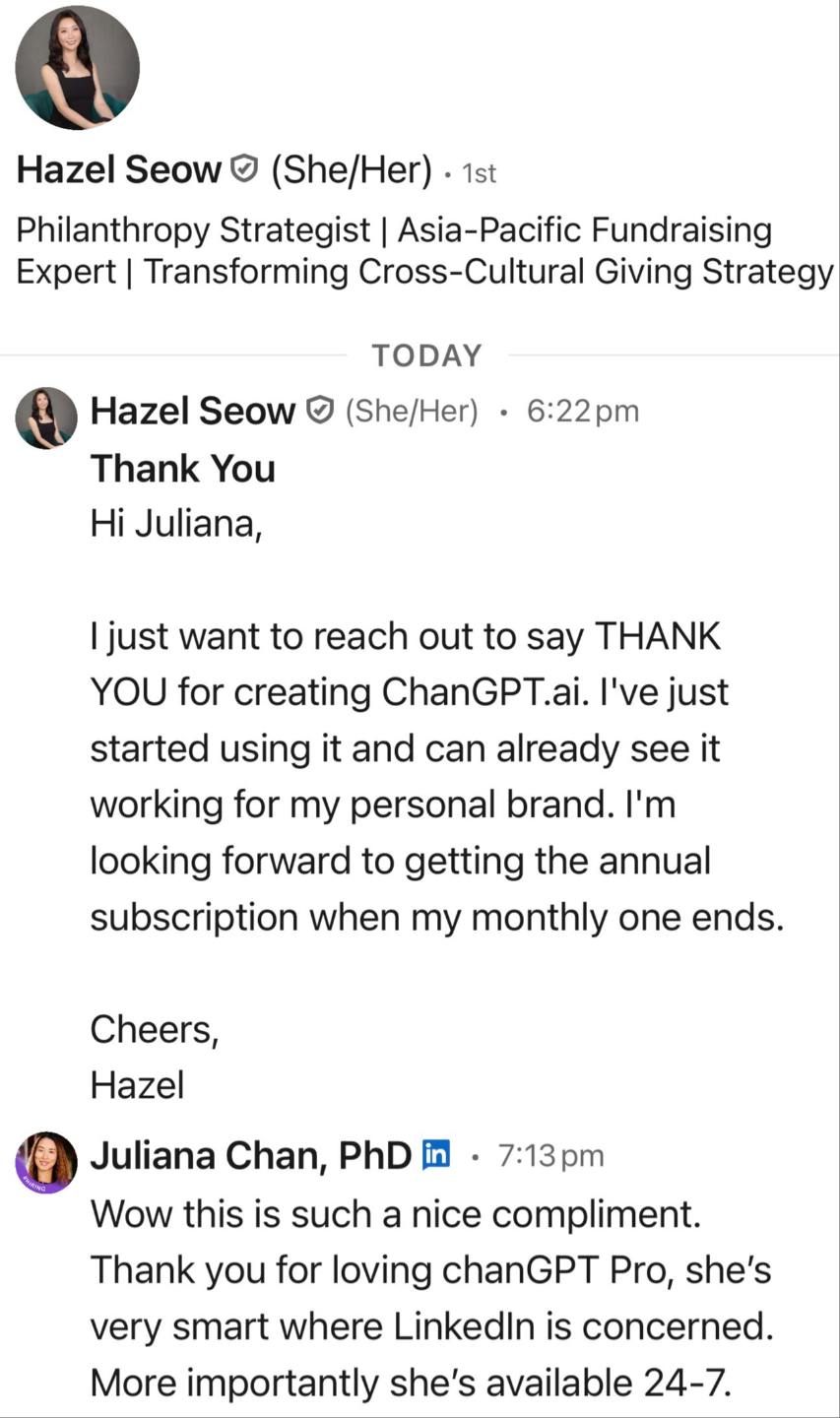Viewport: 840px width, 1418px height.
Task: Tap Hazel's small avatar beside 6:22 pm message
Action: coord(46,418)
